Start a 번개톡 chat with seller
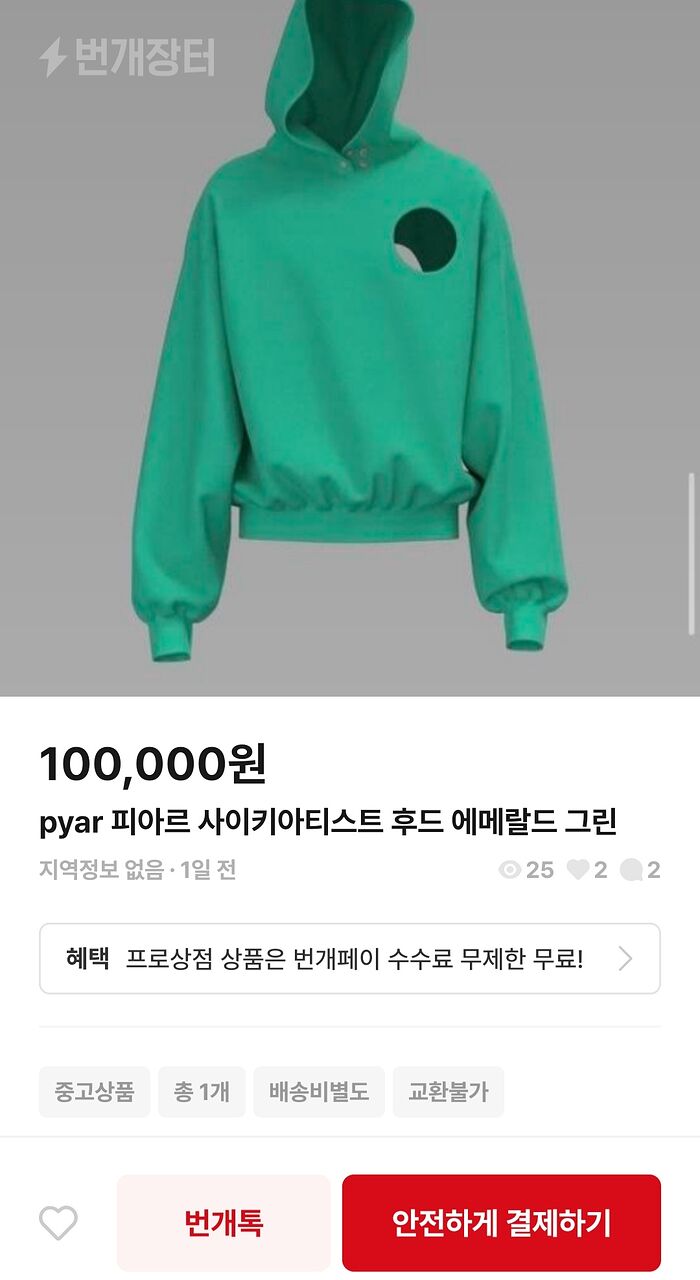Screen dimensions: 700x1280 point(223,1222)
